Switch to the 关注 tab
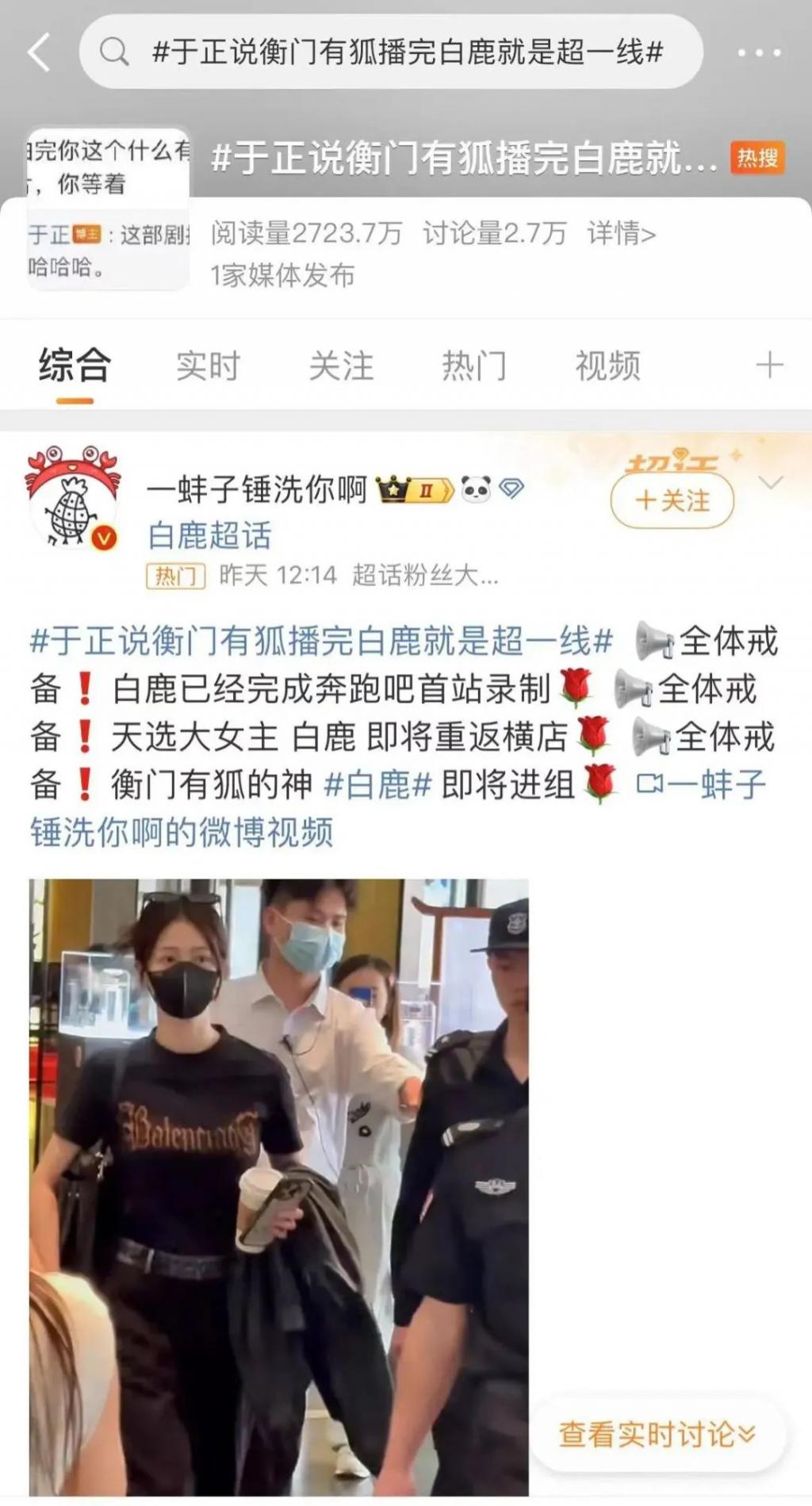The width and height of the screenshot is (812, 1506). (x=341, y=366)
